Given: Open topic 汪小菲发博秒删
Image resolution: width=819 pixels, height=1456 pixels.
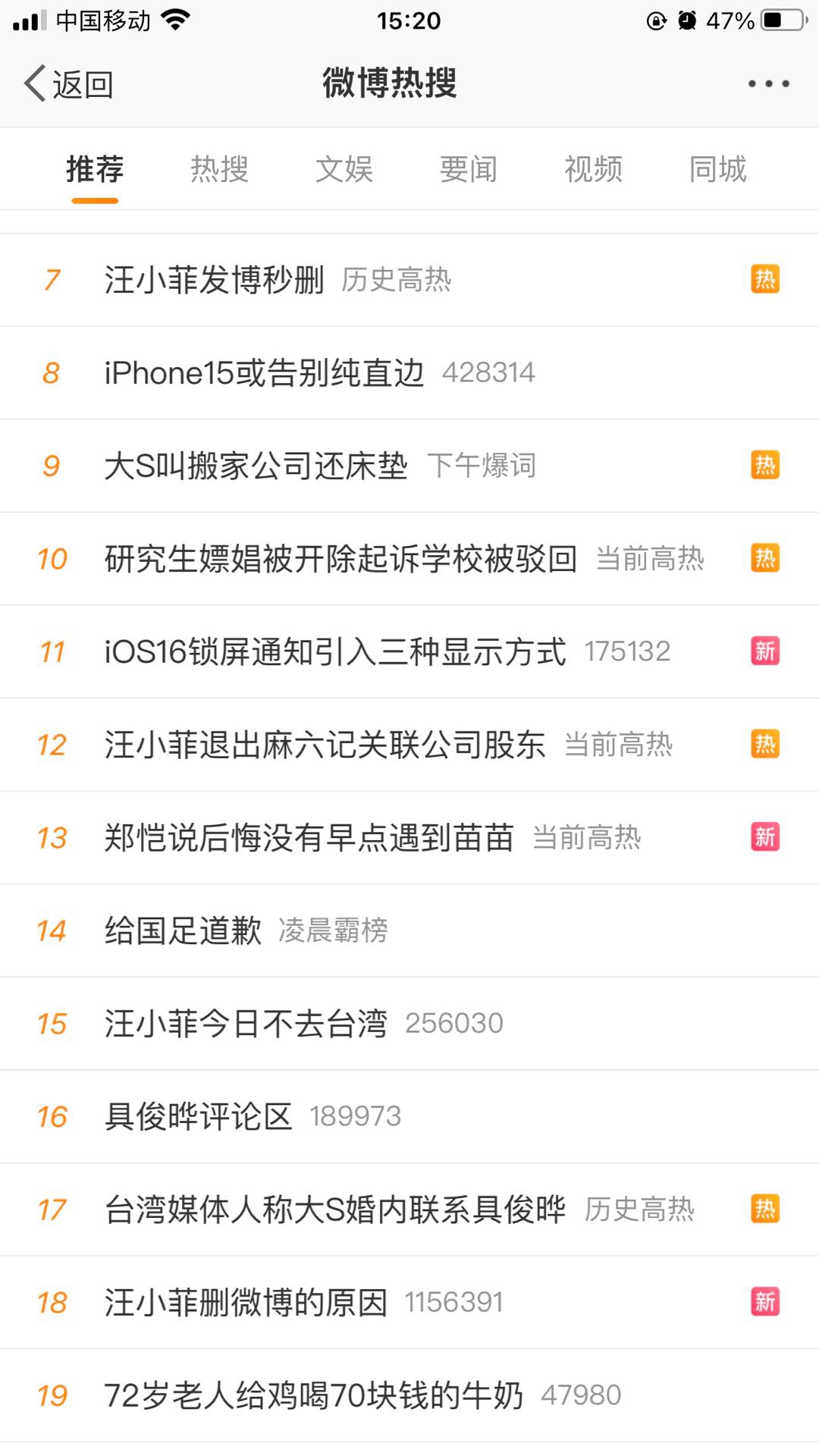Looking at the screenshot, I should tap(215, 280).
